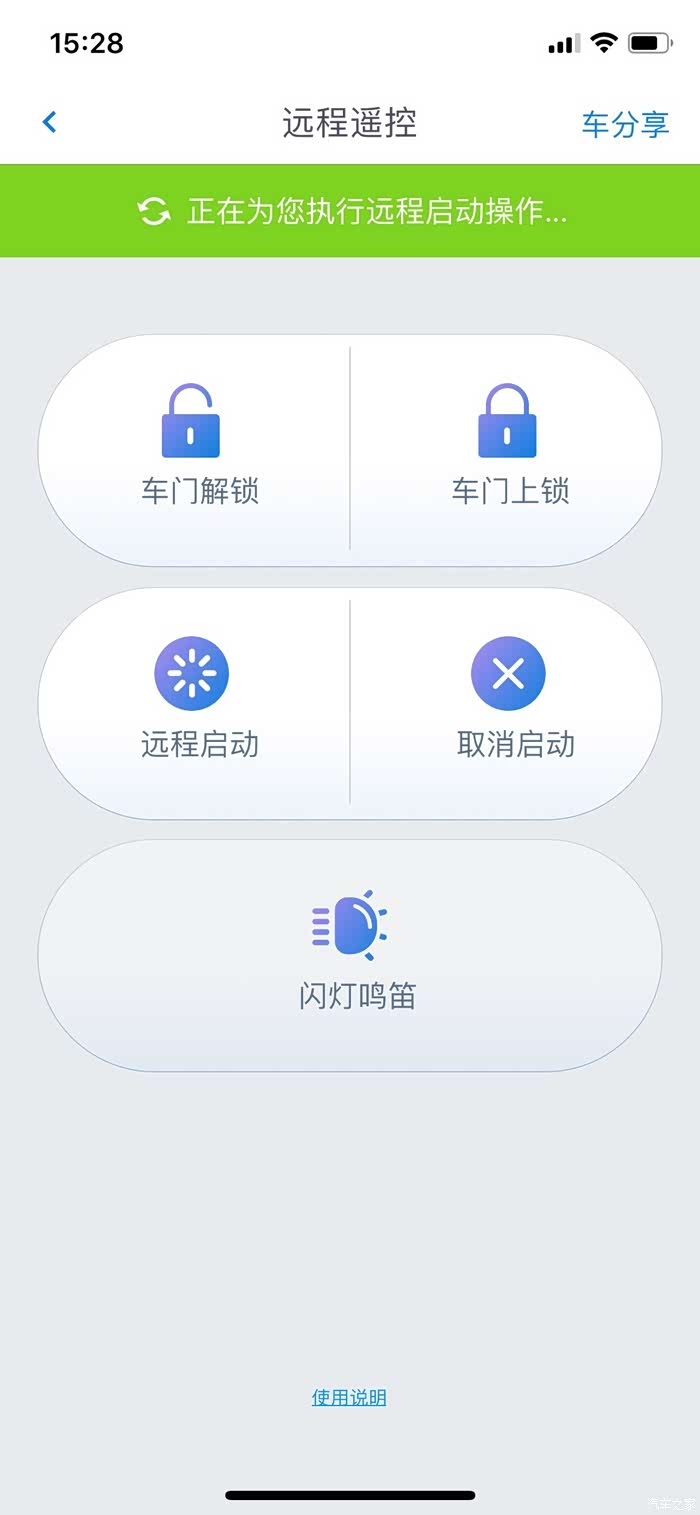Trigger 闪灯鸣笛 flash lights and horn
The height and width of the screenshot is (1515, 700).
pos(350,955)
